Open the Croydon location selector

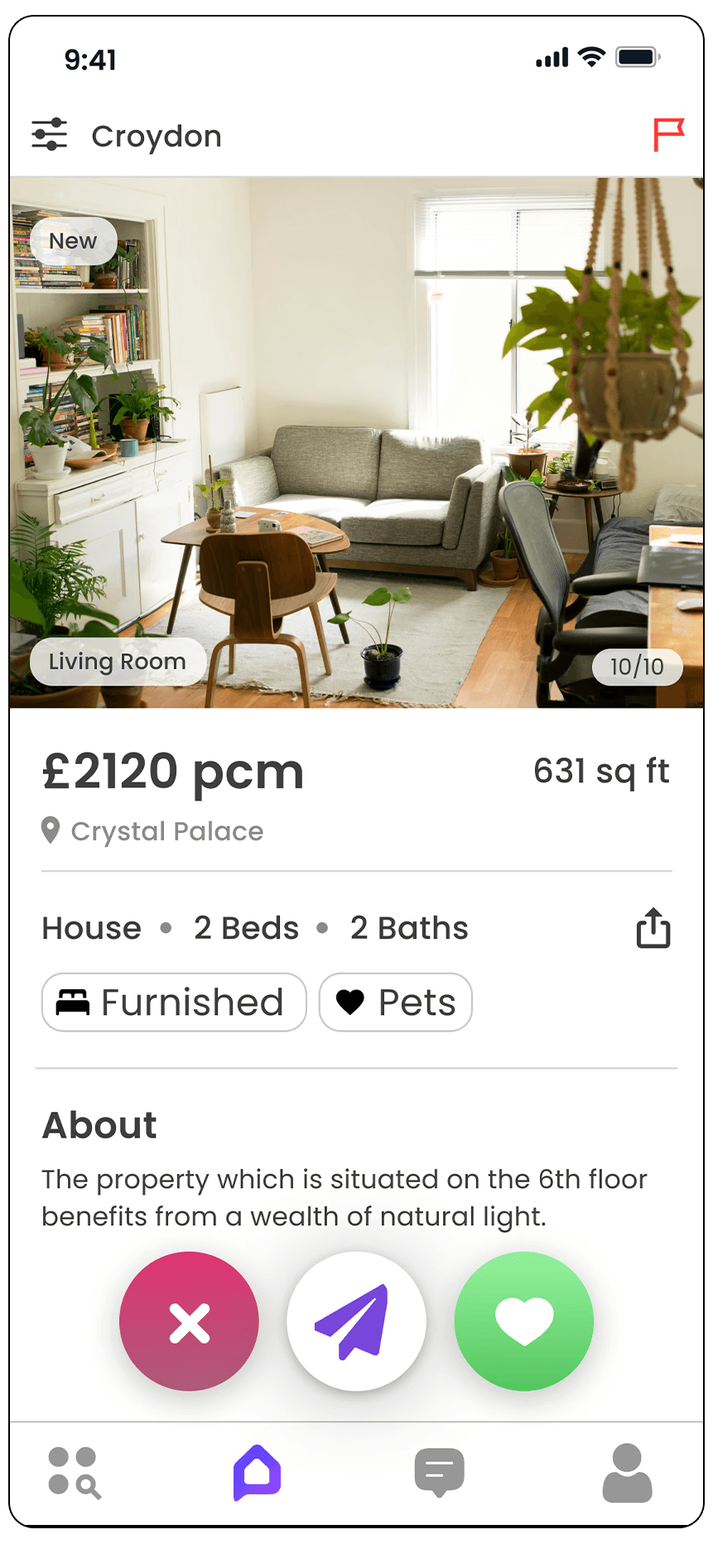pos(157,135)
